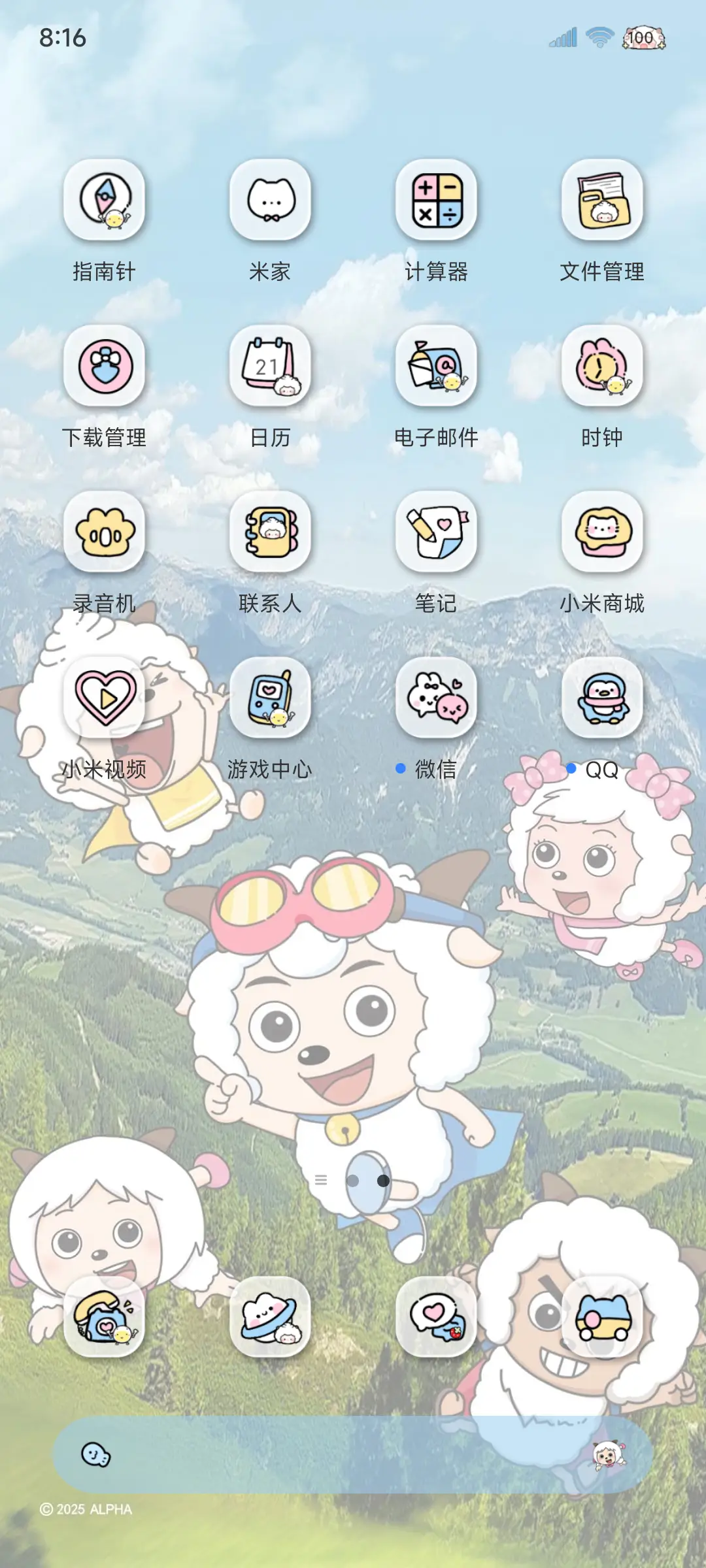Open the File Manager (文件管理)
The height and width of the screenshot is (1568, 706).
pyautogui.click(x=601, y=203)
